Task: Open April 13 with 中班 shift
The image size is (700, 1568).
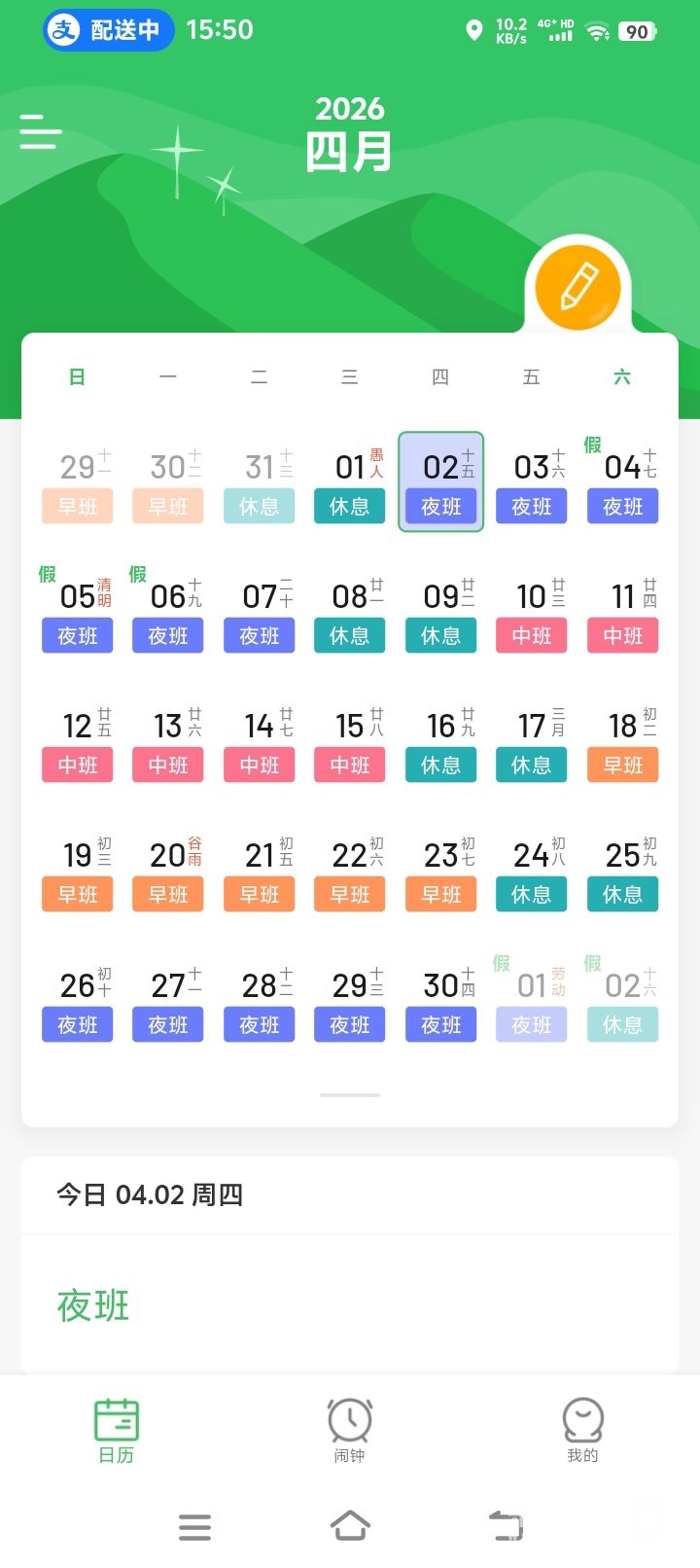Action: click(x=168, y=743)
